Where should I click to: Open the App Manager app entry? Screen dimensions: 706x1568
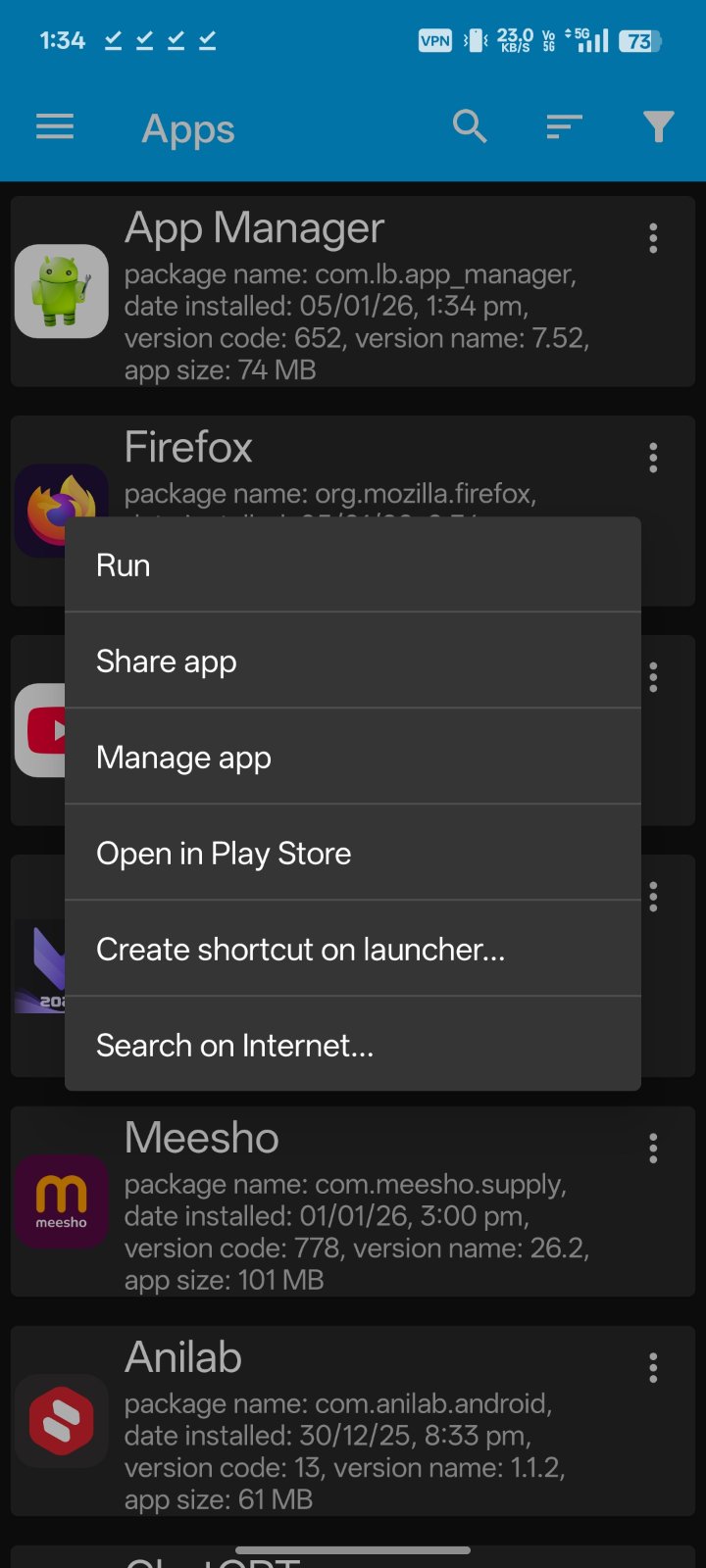coord(333,292)
